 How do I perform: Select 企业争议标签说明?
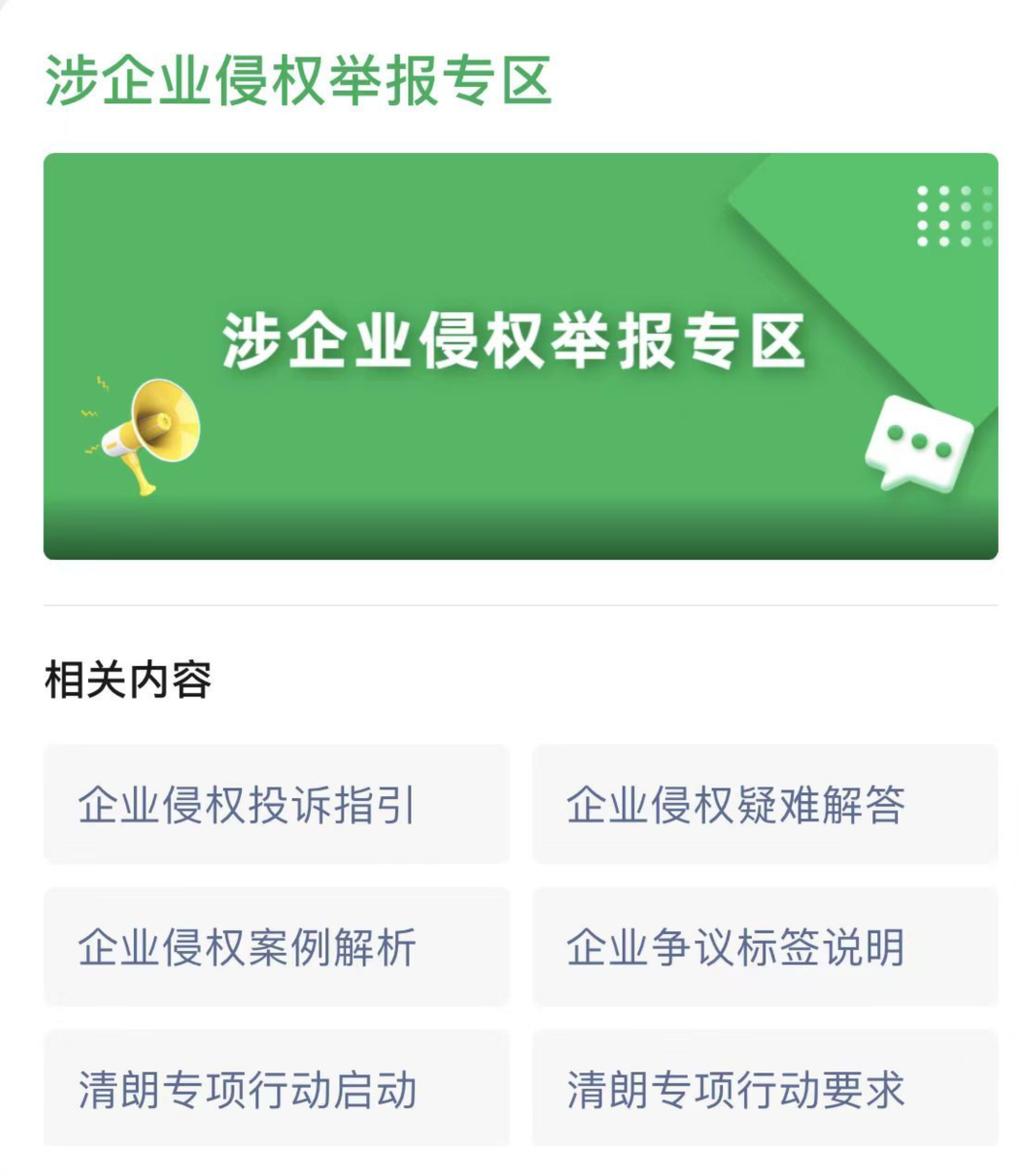[764, 947]
